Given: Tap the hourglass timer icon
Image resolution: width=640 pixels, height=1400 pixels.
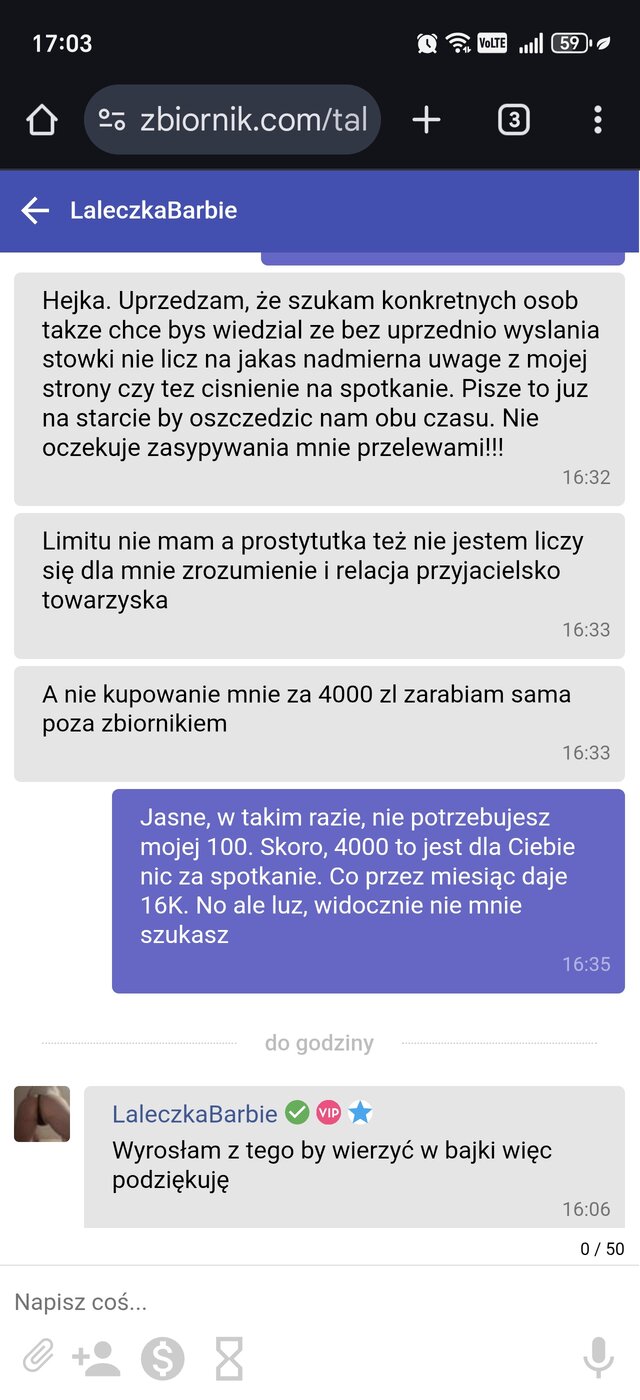Looking at the screenshot, I should tap(229, 1358).
